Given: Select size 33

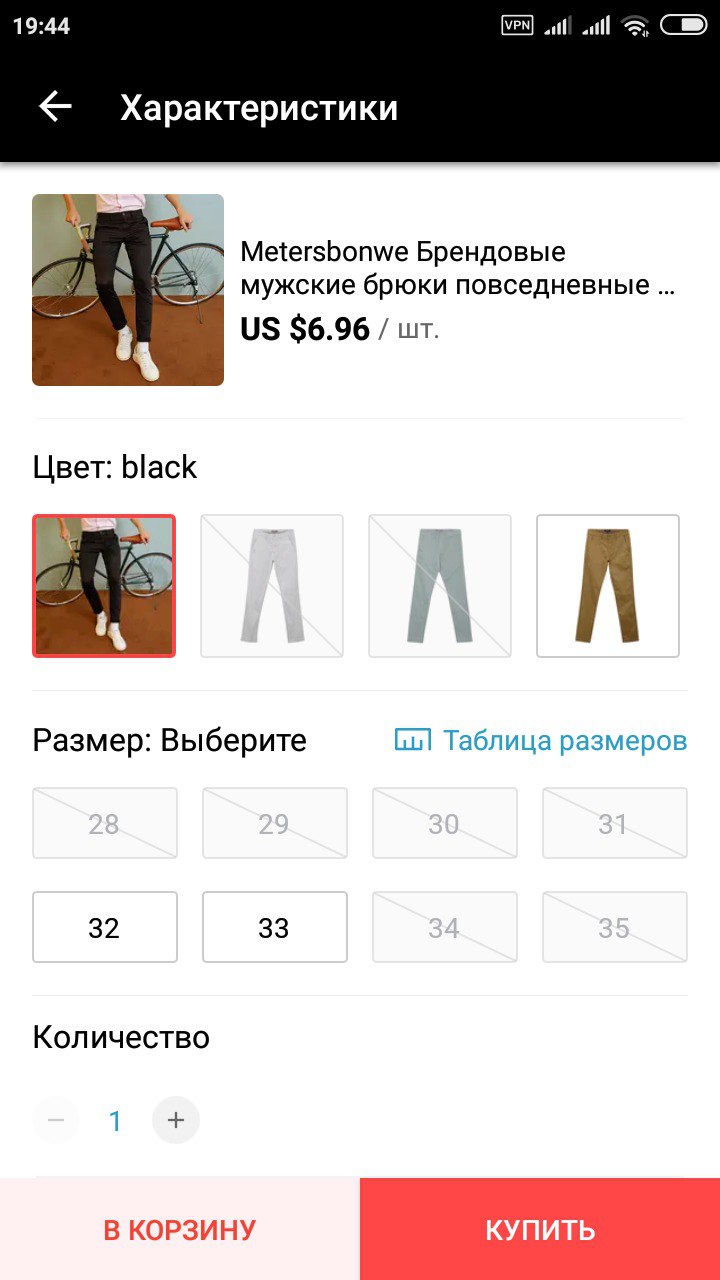Looking at the screenshot, I should coord(275,927).
